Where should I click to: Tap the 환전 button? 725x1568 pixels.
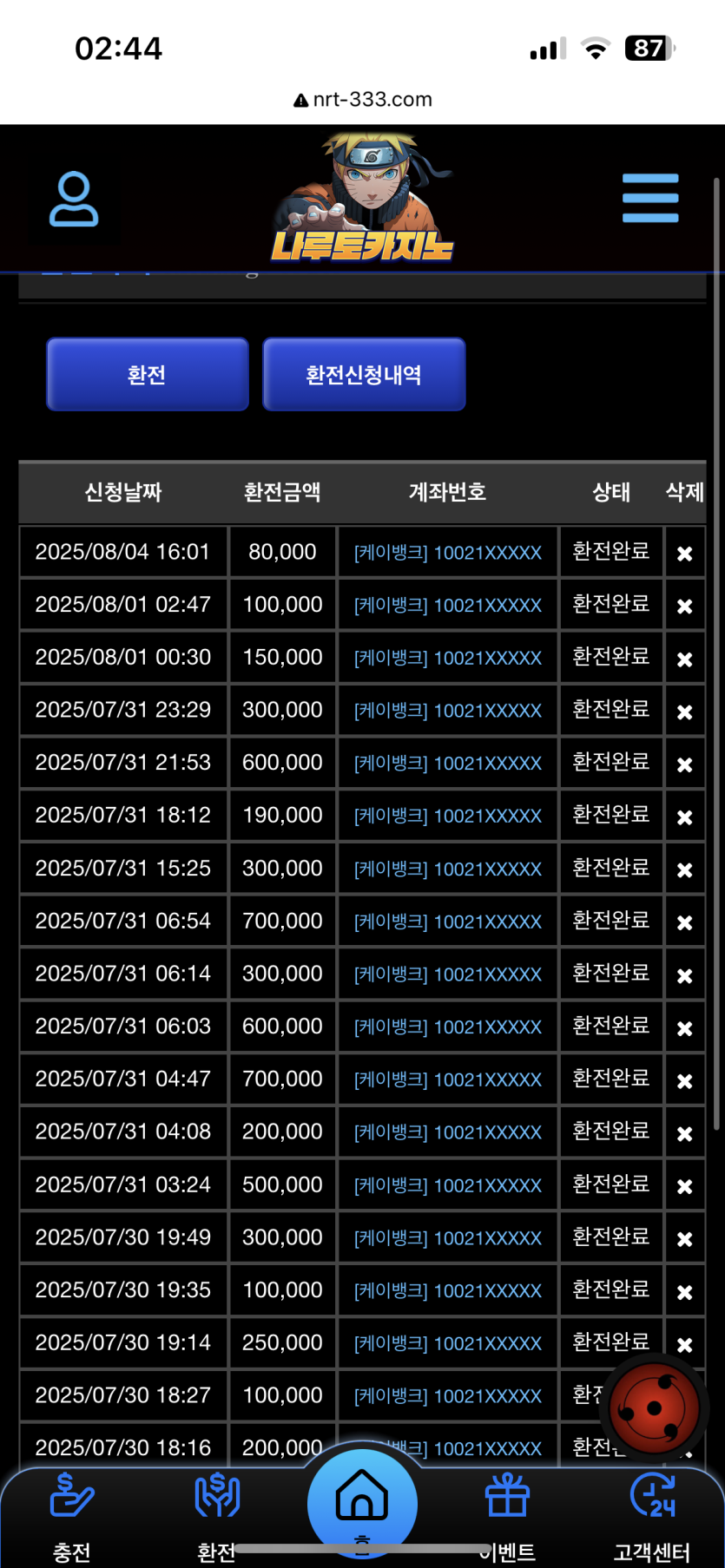coord(147,375)
